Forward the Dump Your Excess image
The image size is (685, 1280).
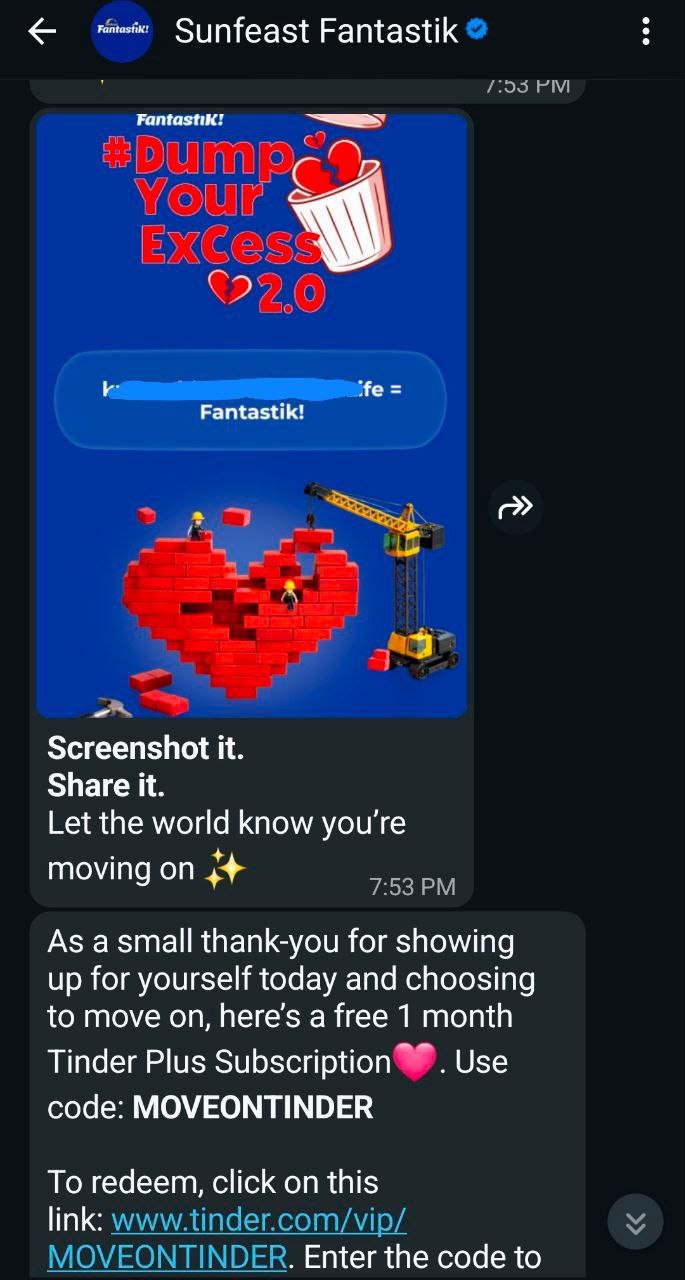click(516, 508)
